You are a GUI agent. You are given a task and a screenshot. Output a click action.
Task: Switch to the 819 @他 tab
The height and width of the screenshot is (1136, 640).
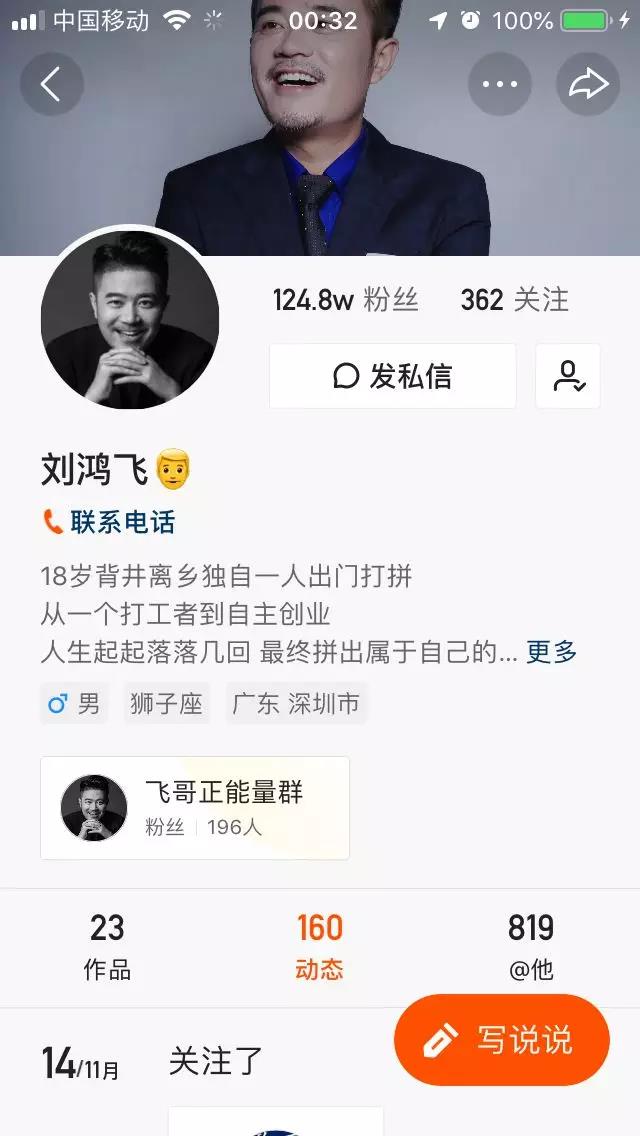pos(531,946)
